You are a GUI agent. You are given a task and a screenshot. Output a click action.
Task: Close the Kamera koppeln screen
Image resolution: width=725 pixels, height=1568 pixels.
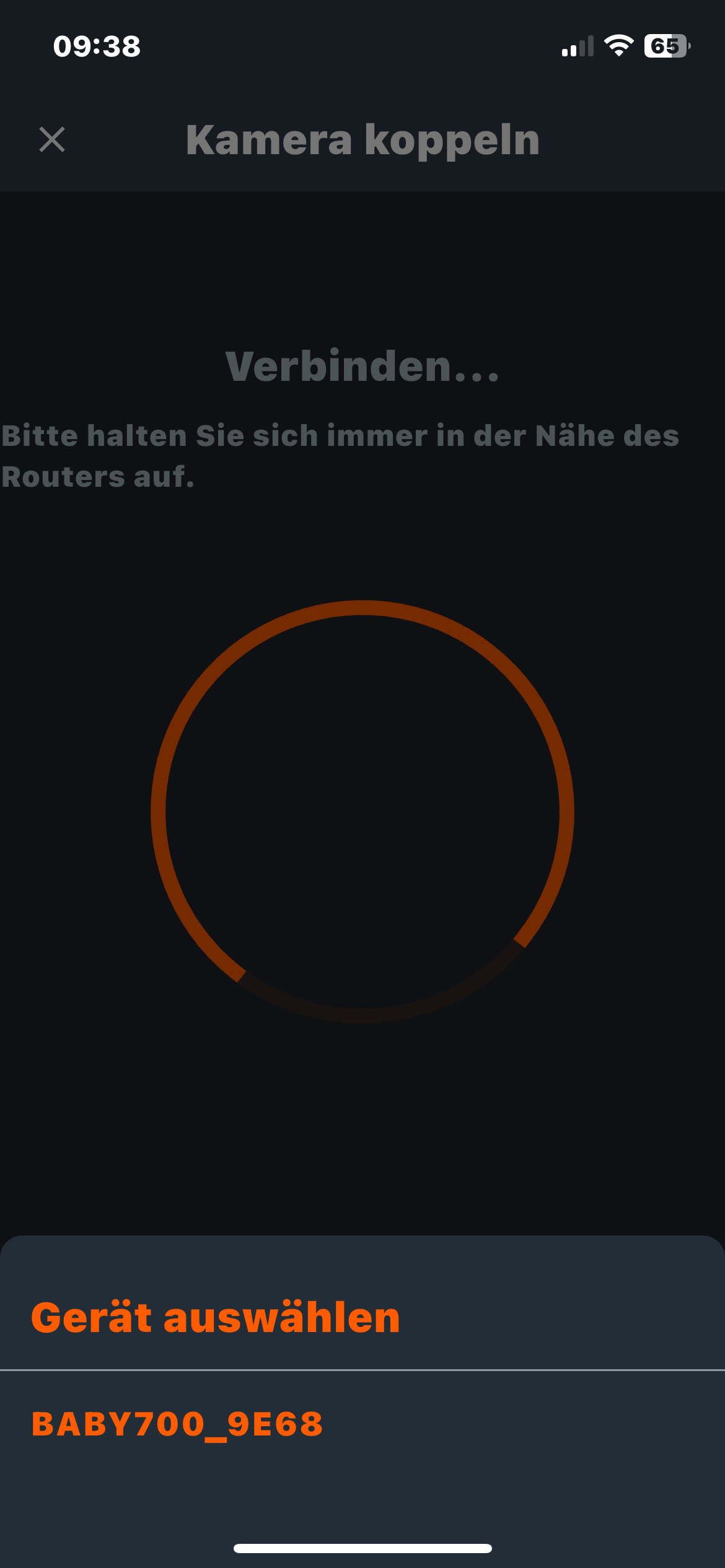(x=52, y=139)
